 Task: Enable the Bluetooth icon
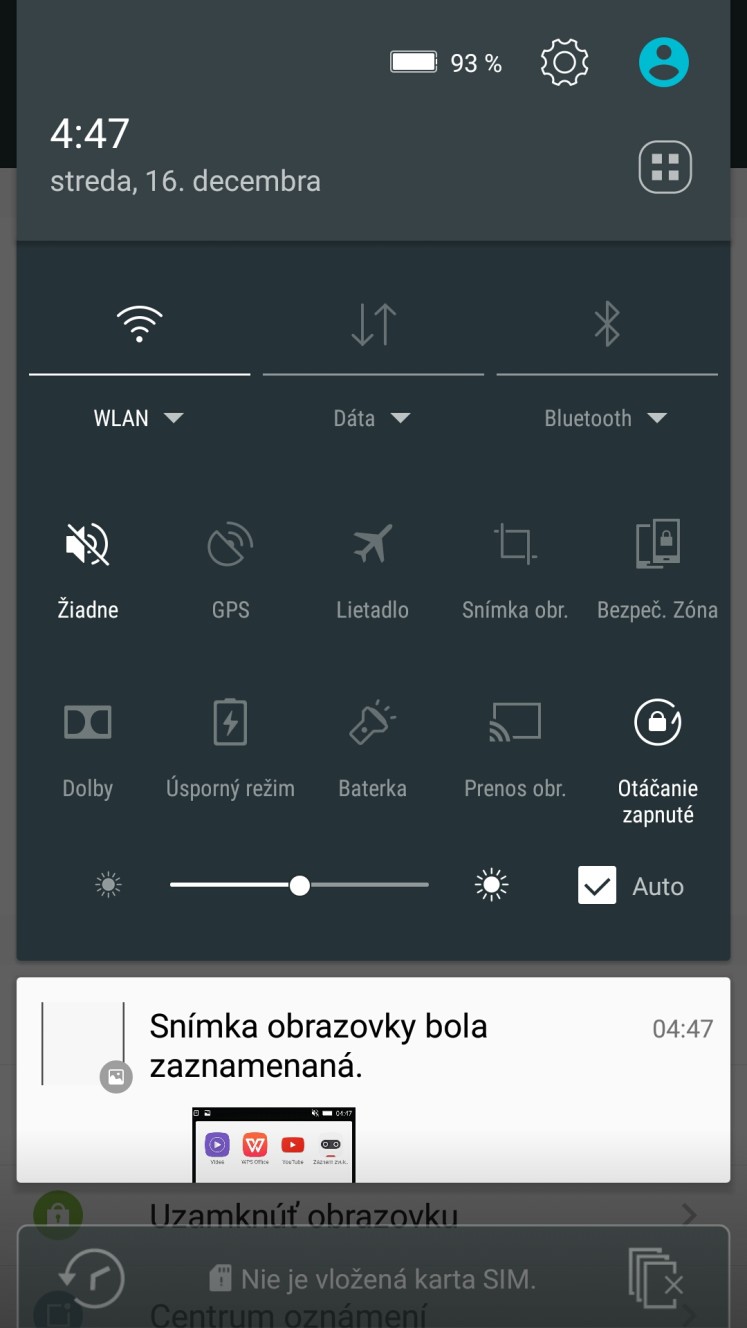607,324
